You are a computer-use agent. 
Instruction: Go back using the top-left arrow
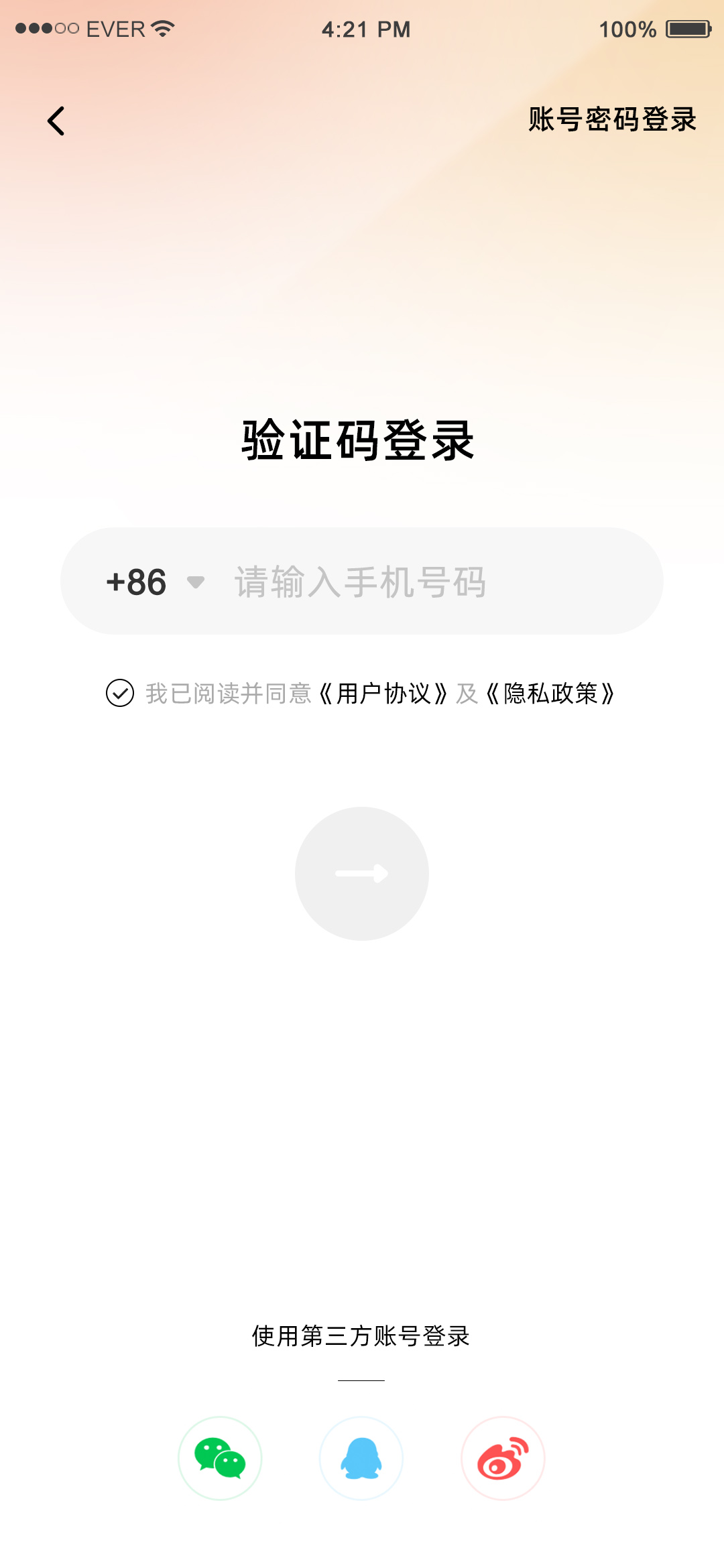(56, 121)
